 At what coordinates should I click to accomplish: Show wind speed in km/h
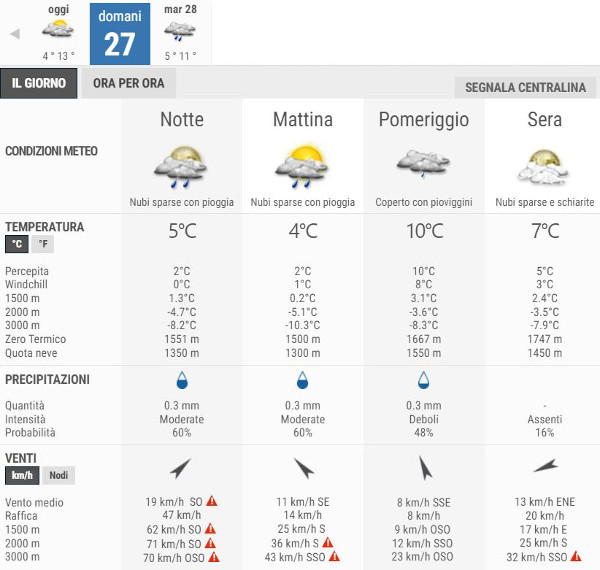(x=21, y=475)
